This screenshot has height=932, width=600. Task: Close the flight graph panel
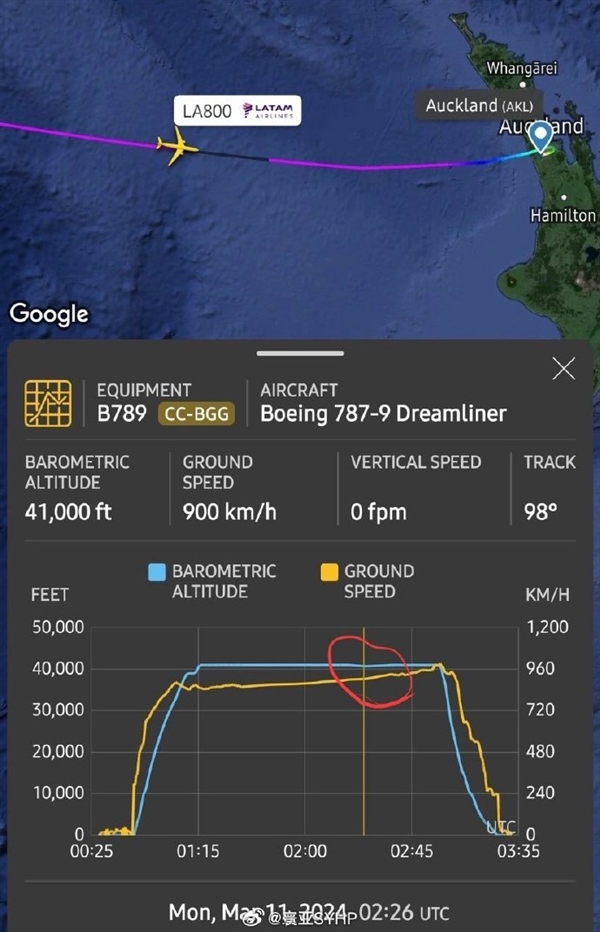click(564, 370)
